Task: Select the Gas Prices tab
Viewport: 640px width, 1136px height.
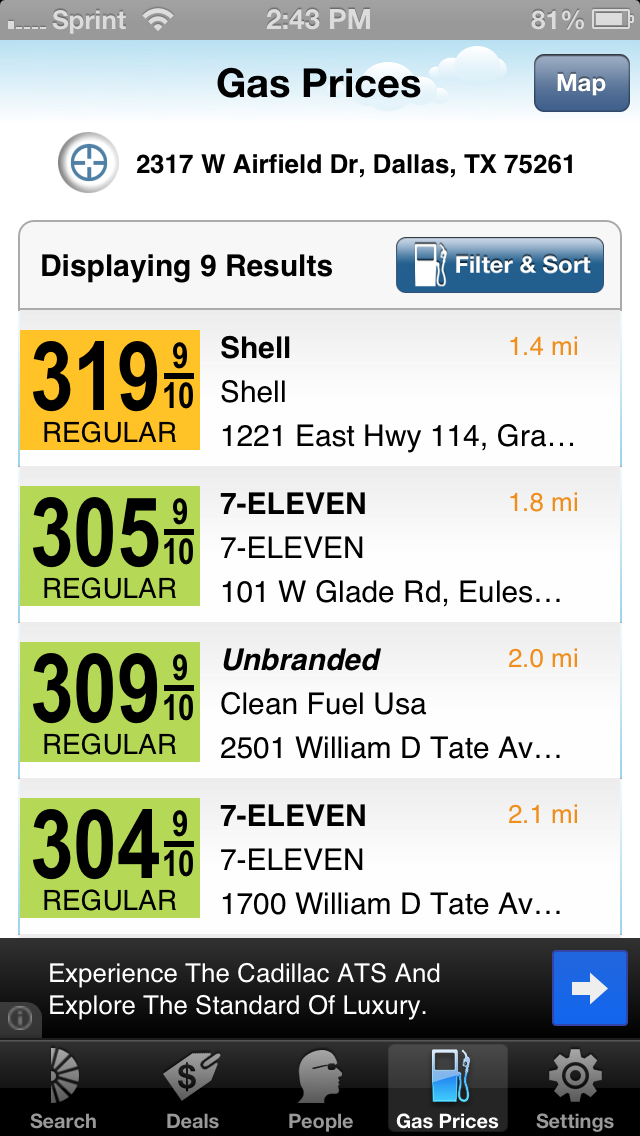Action: point(448,1089)
